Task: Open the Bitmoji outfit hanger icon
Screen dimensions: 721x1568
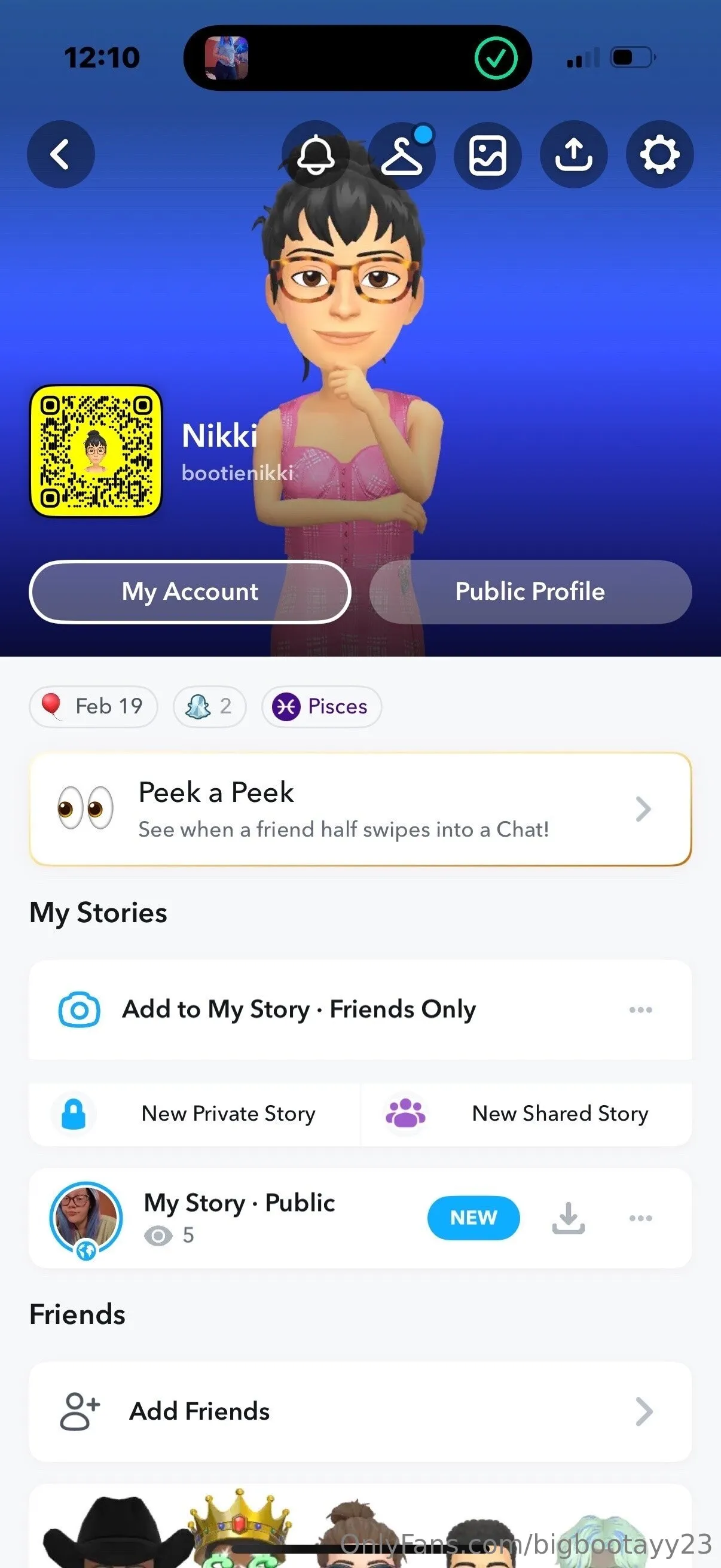Action: pyautogui.click(x=404, y=155)
